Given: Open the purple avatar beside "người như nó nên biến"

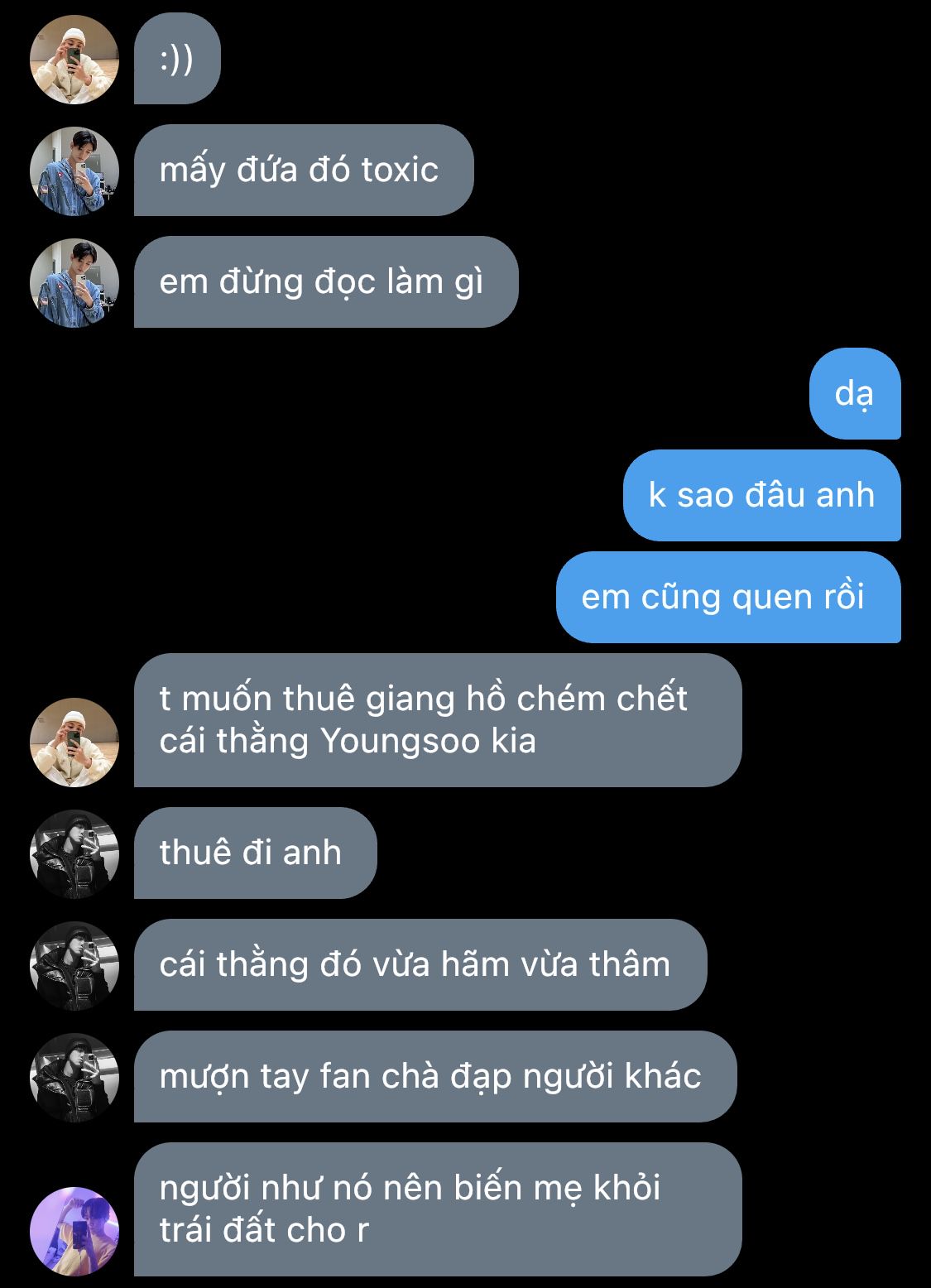Looking at the screenshot, I should coord(74,1231).
